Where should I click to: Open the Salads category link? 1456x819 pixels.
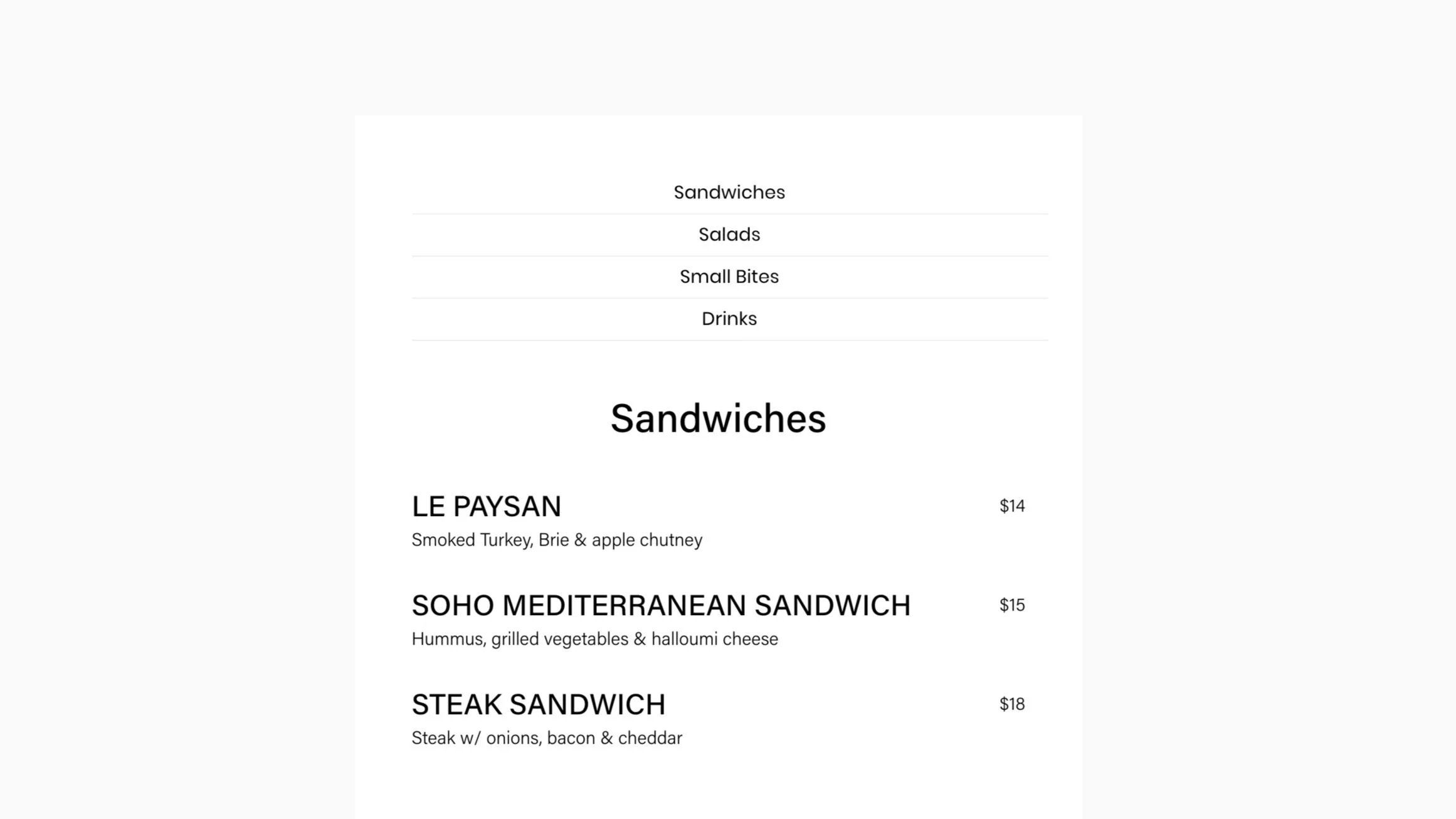point(729,235)
